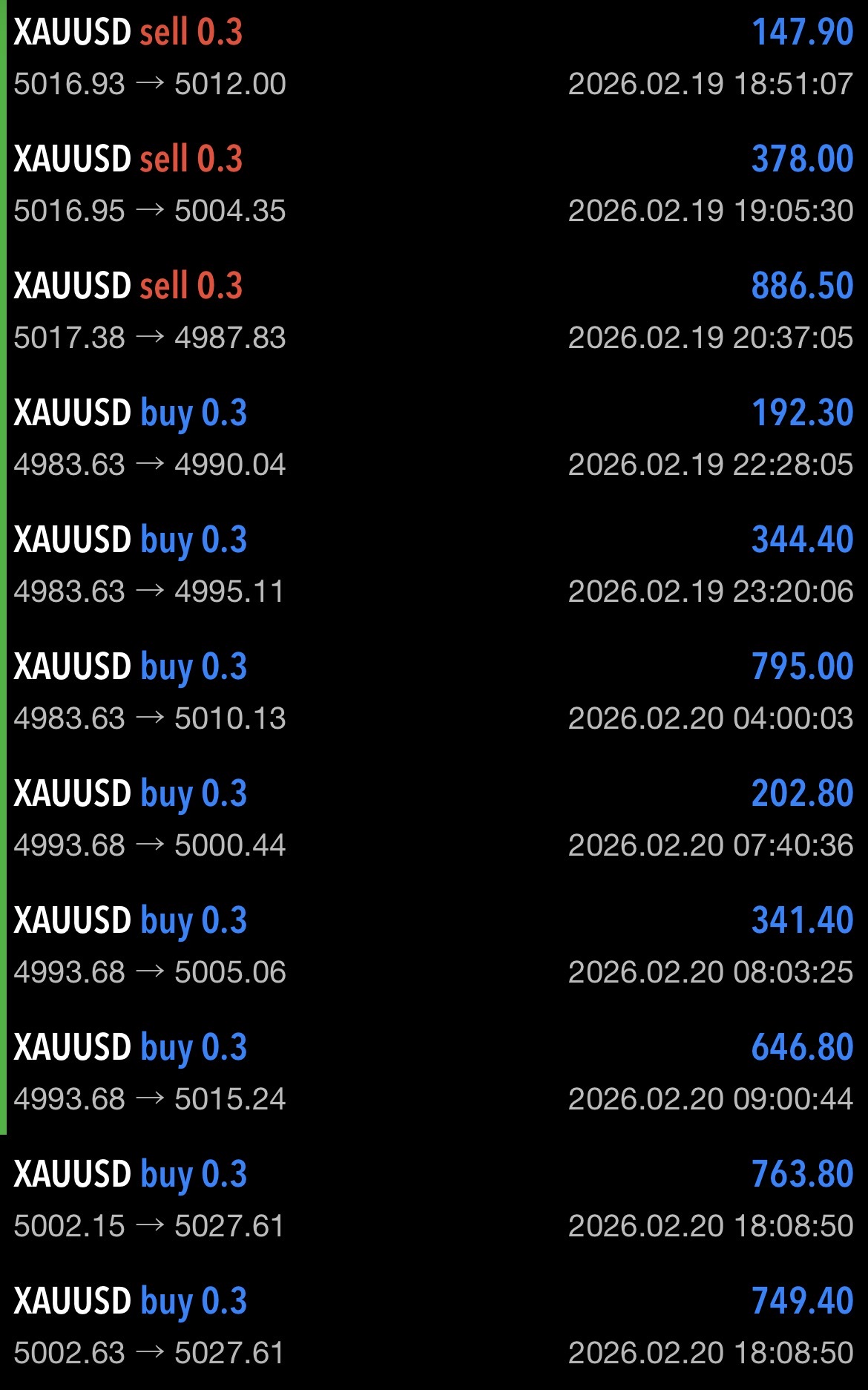View details of the 886.50 profit sell trade
Viewport: 868px width, 1390px height.
coord(434,311)
